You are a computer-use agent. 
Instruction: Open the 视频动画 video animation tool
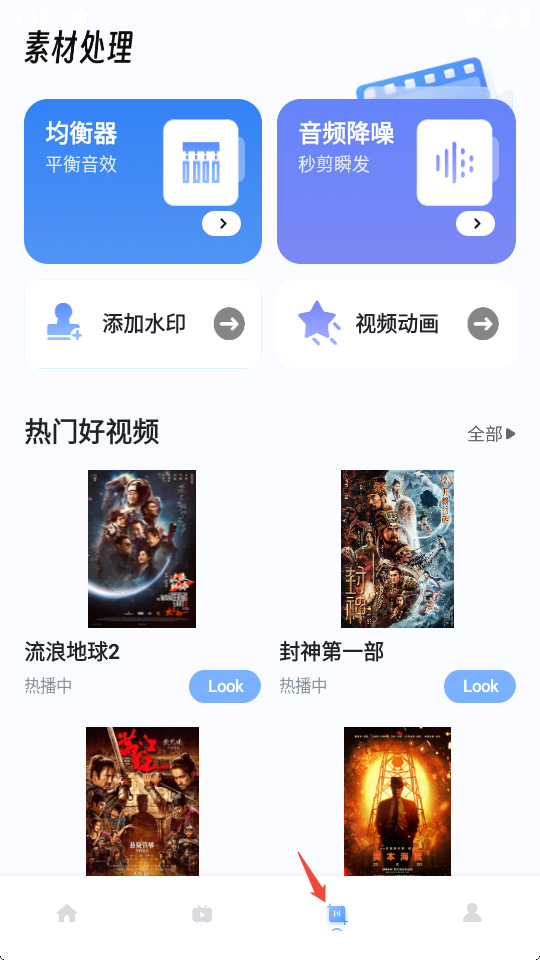(396, 324)
